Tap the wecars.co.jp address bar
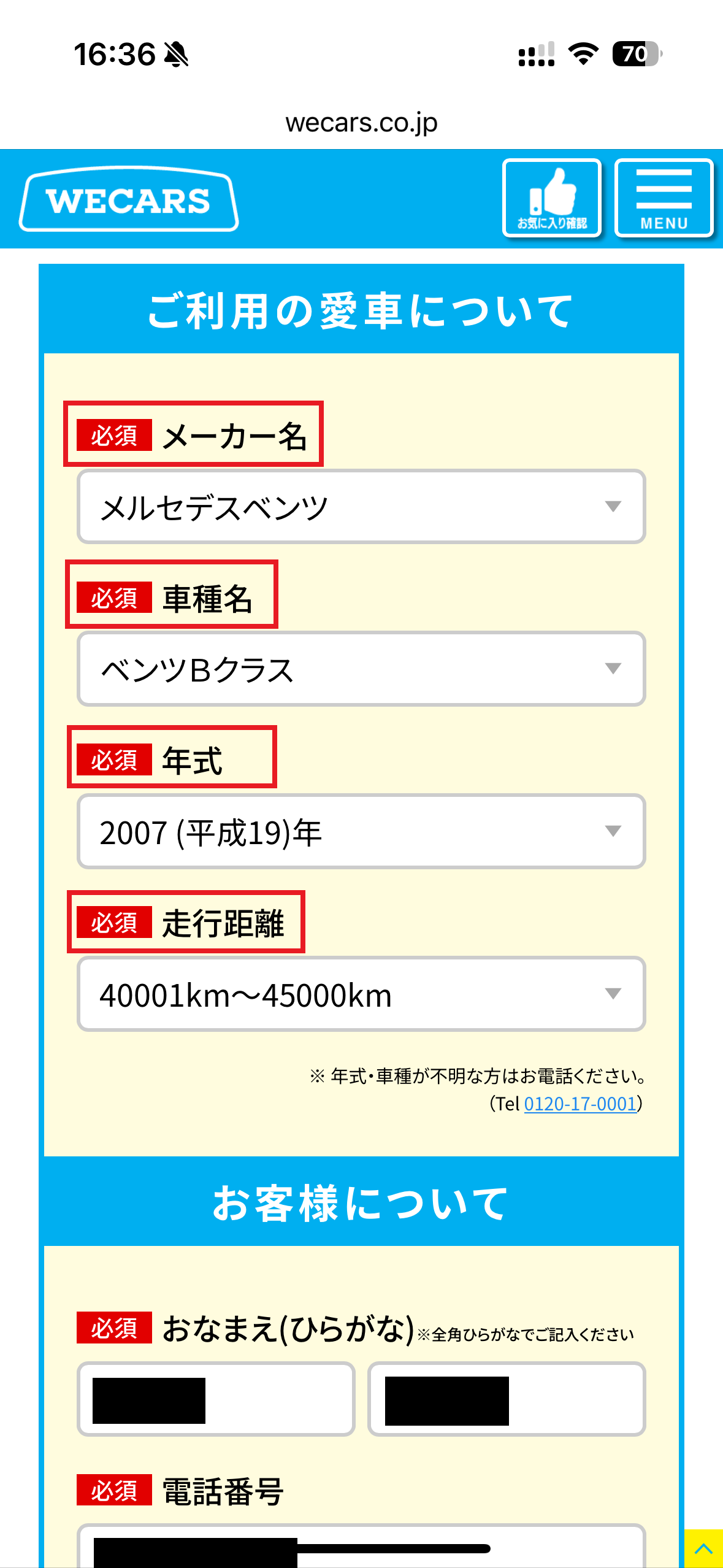Viewport: 723px width, 1568px height. [361, 123]
